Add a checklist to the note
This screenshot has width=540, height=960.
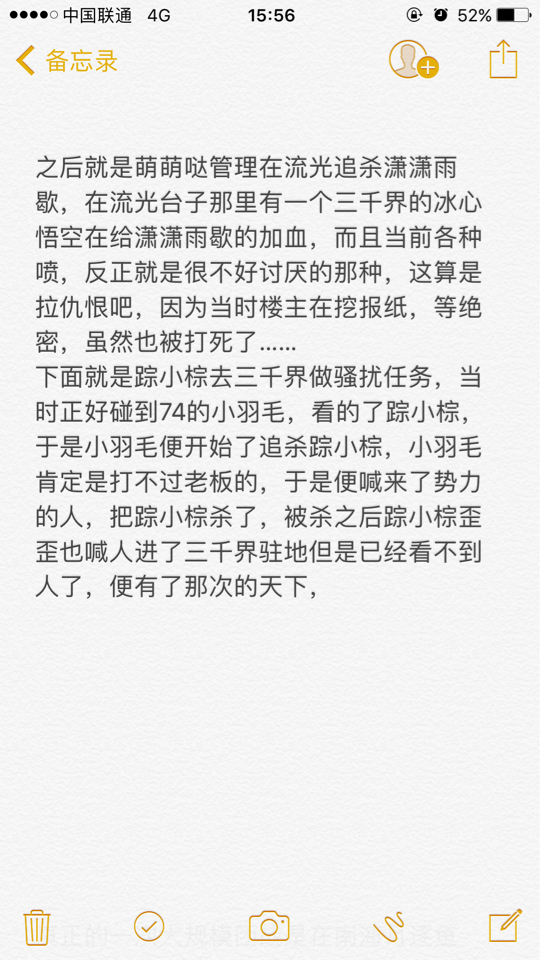pos(149,926)
